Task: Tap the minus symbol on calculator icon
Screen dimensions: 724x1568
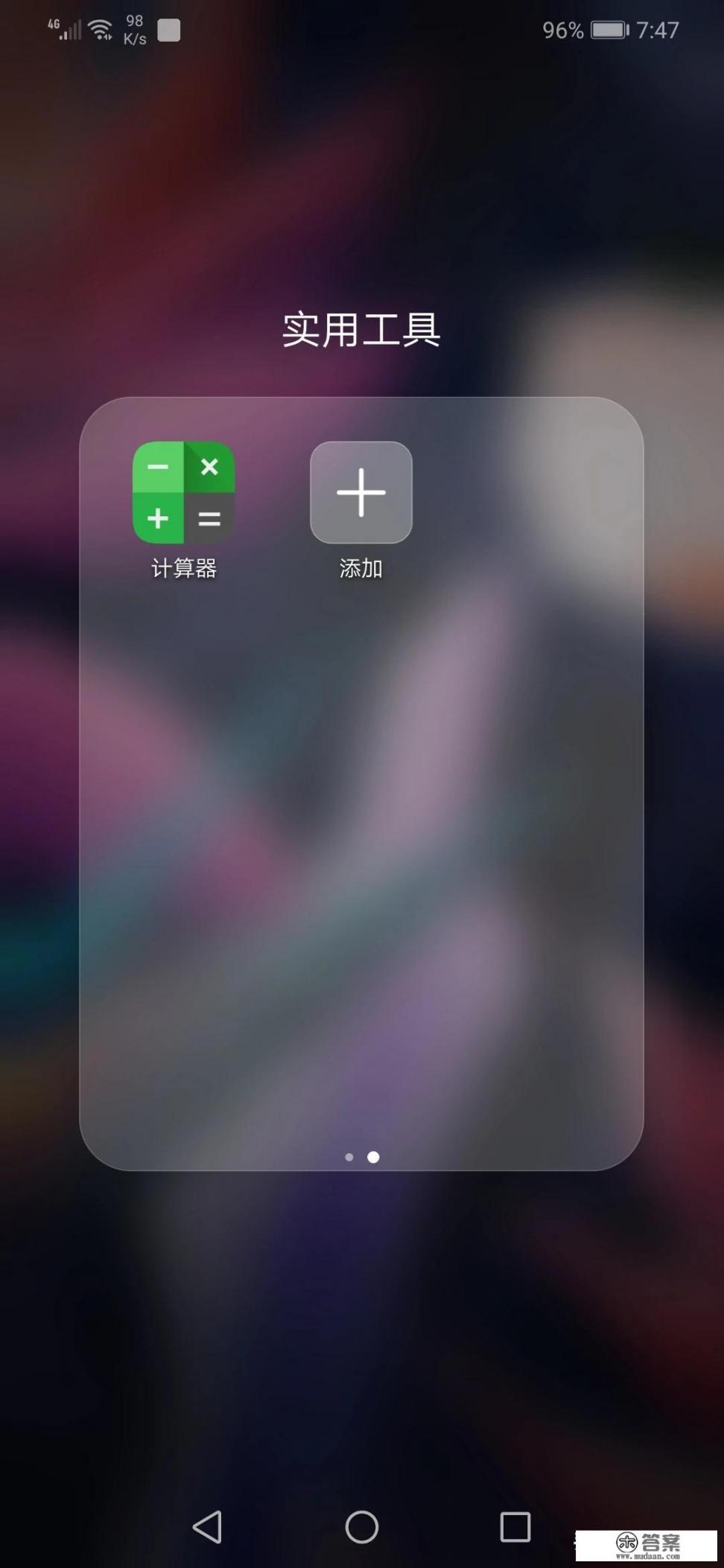Action: tap(158, 468)
